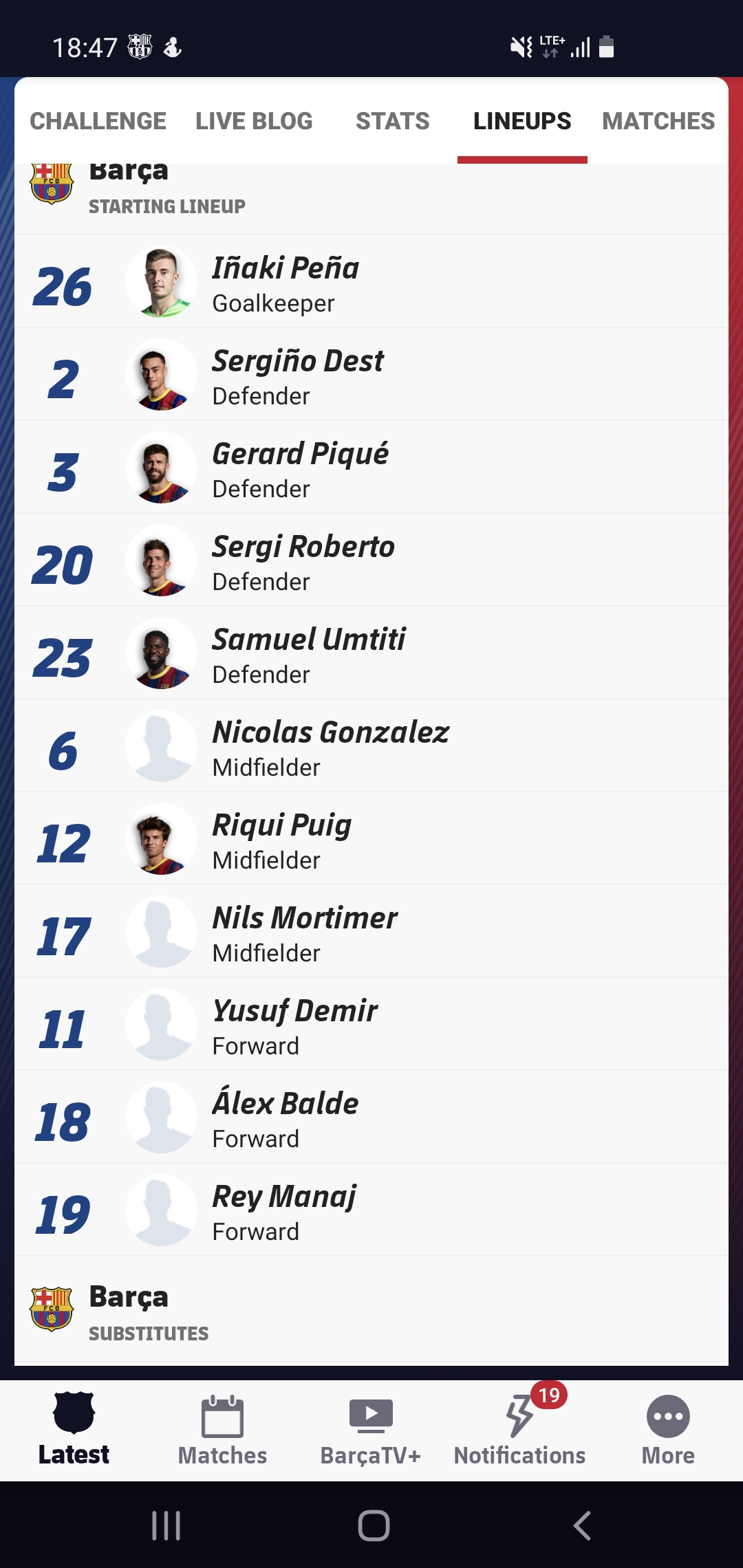Open Matches in the bottom navigation
Viewport: 743px width, 1568px height.
pos(222,1430)
